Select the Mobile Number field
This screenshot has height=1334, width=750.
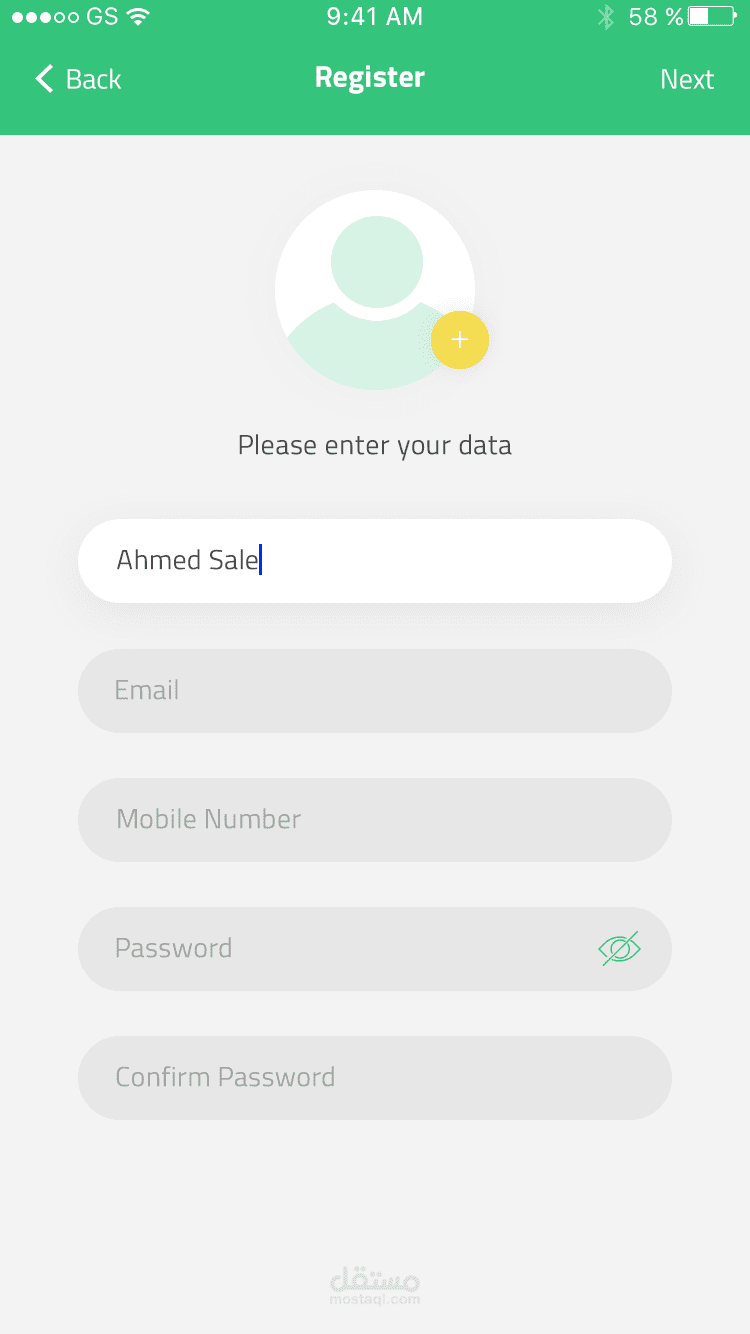(374, 819)
